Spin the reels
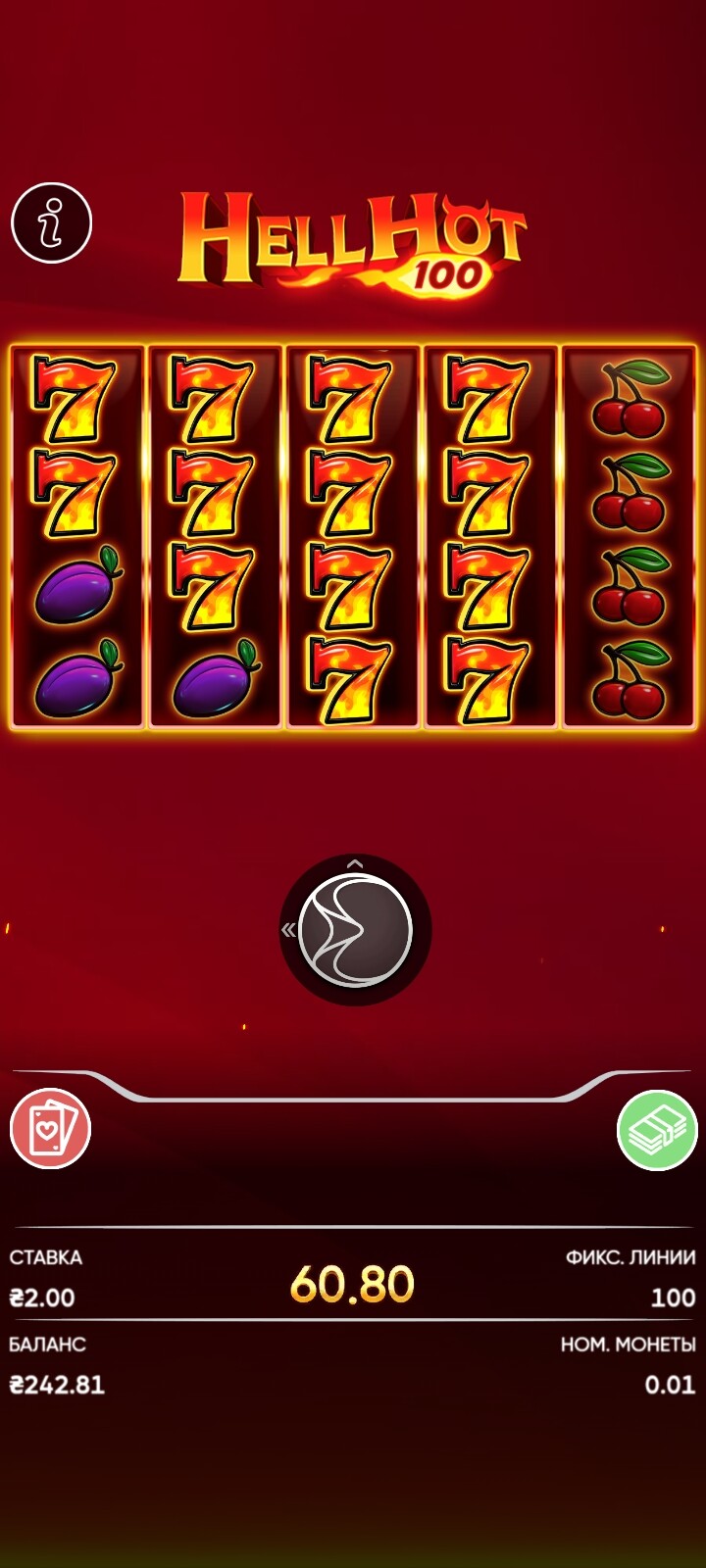The width and height of the screenshot is (706, 1568). click(x=355, y=930)
